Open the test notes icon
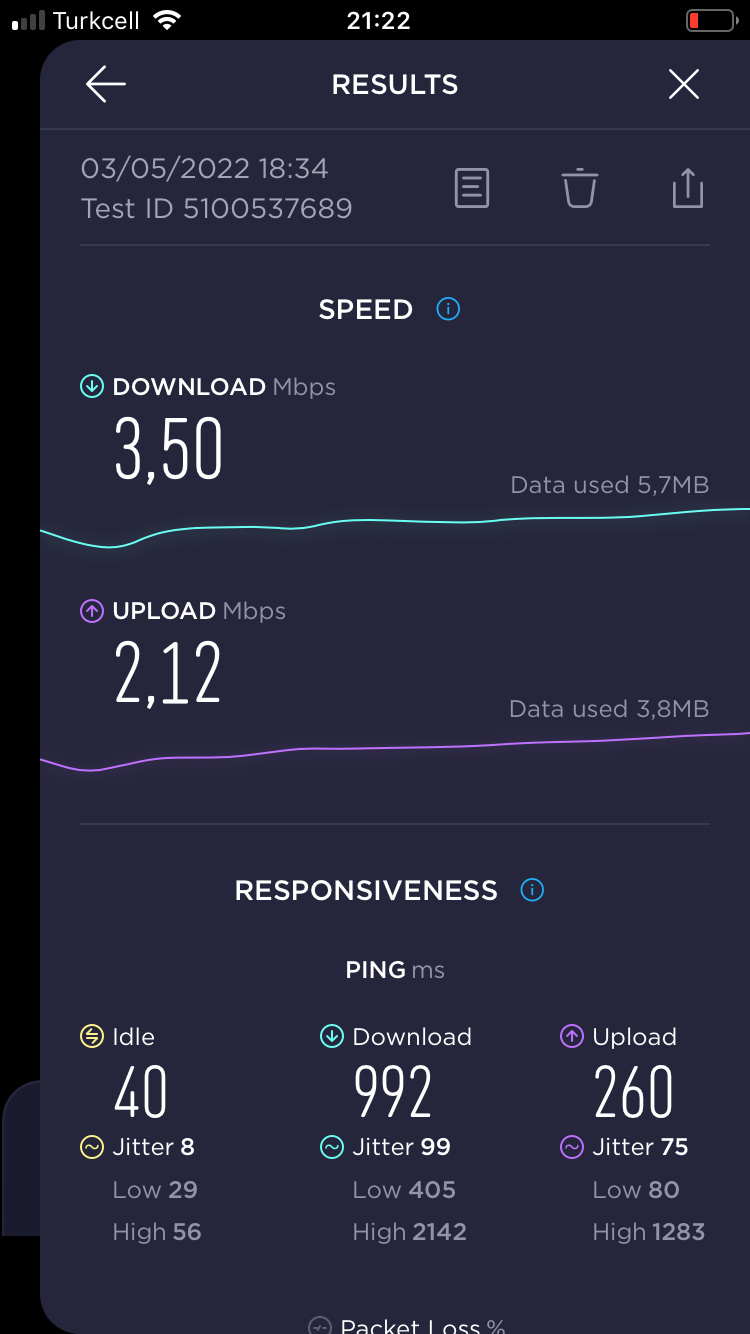This screenshot has width=750, height=1334. (472, 188)
